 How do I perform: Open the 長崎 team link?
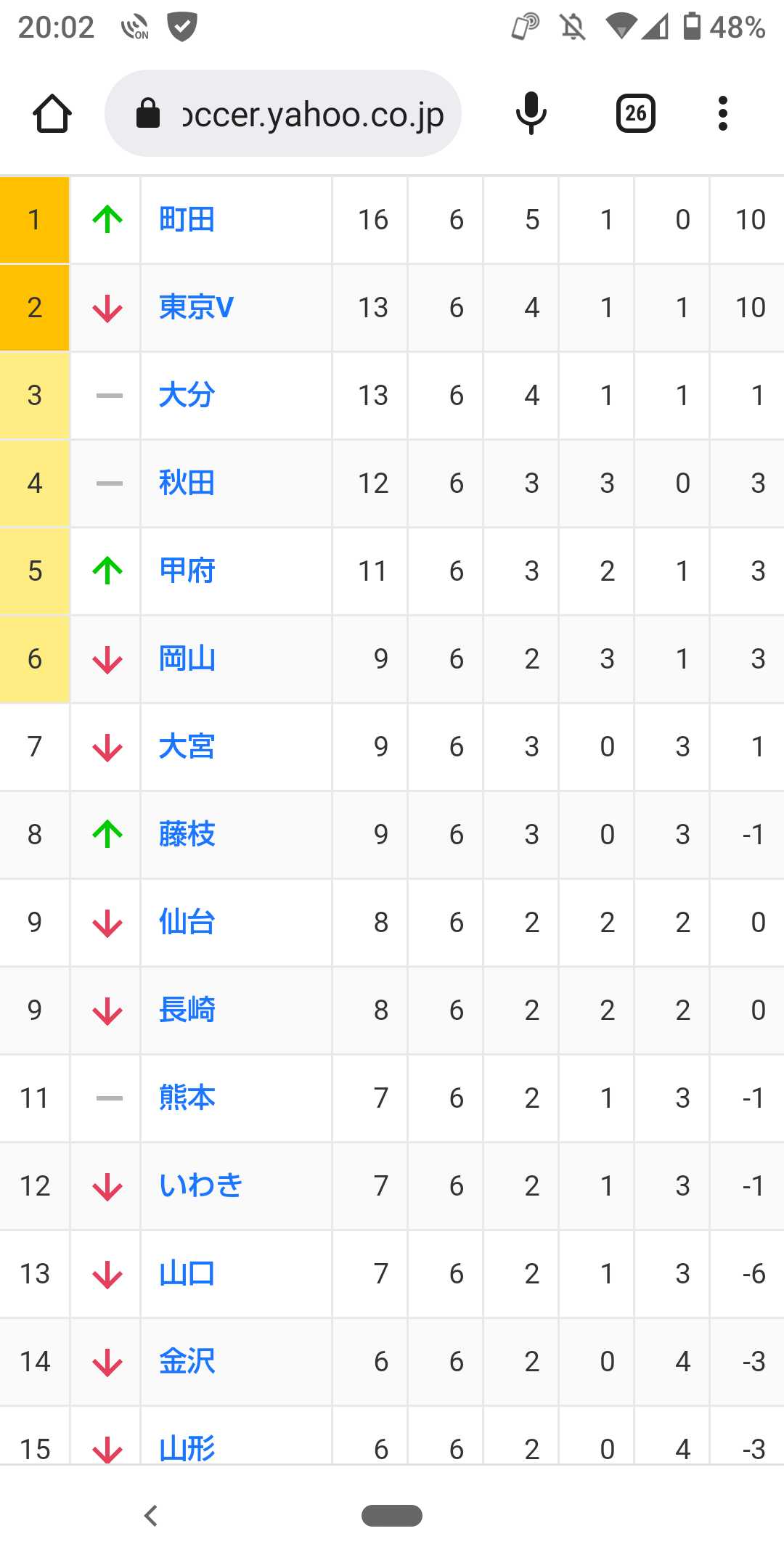coord(187,1010)
